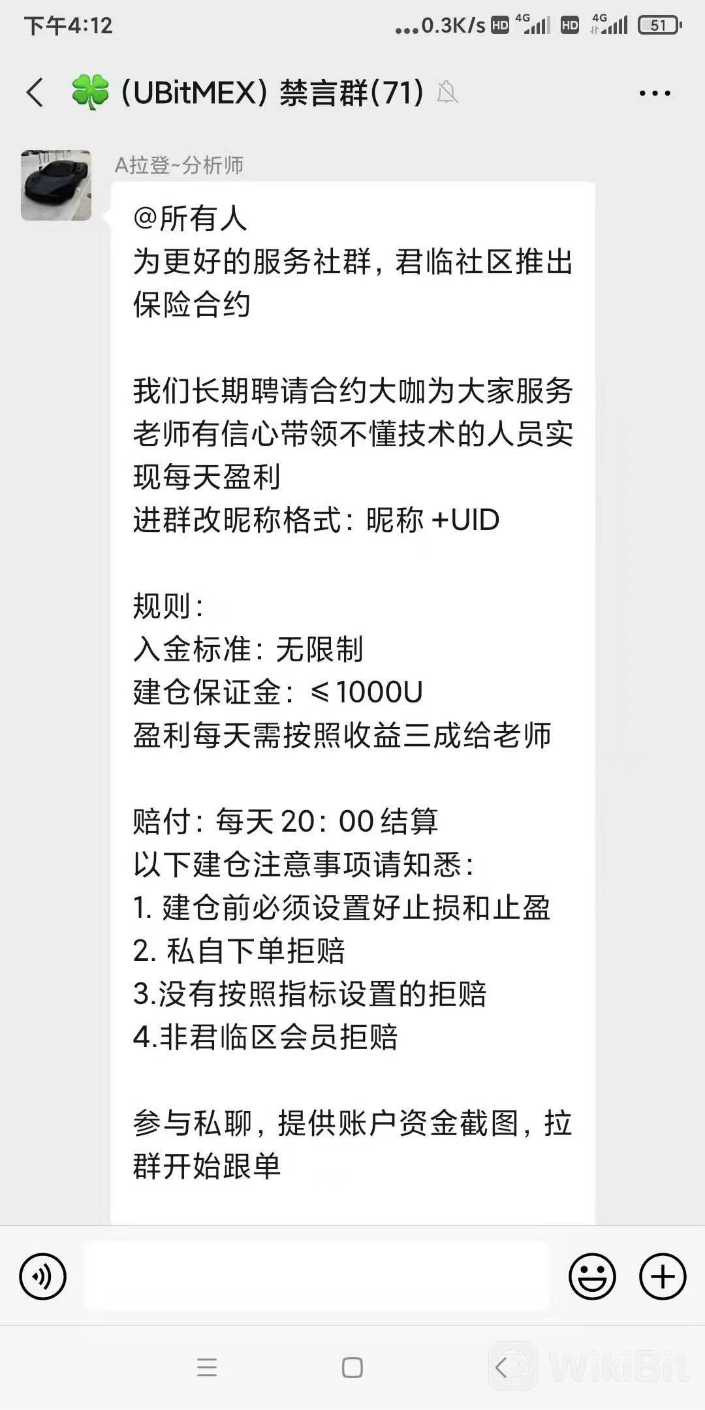Open recent apps from the navigation bar
Viewport: 705px width, 1410px height.
(x=207, y=1368)
